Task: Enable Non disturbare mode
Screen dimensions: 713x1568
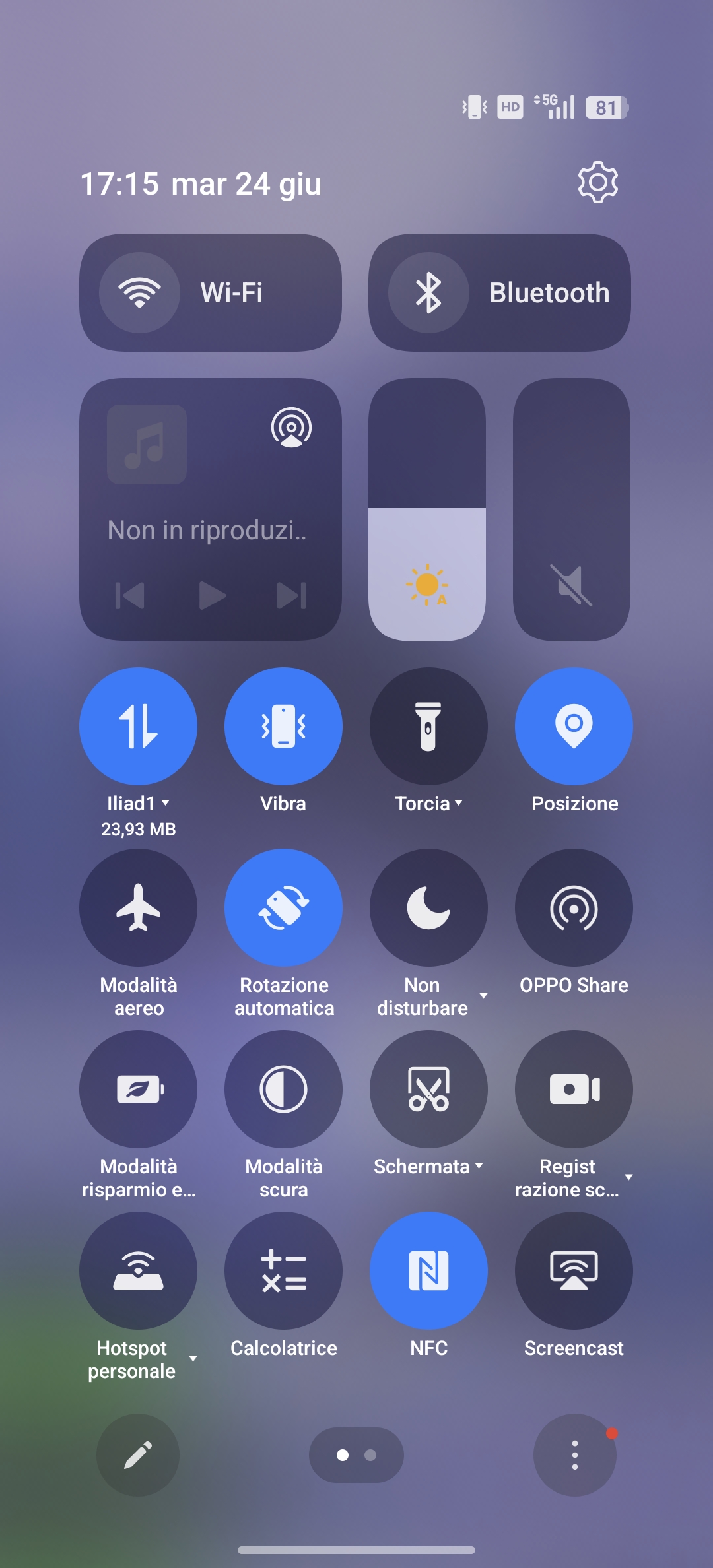Action: [428, 907]
